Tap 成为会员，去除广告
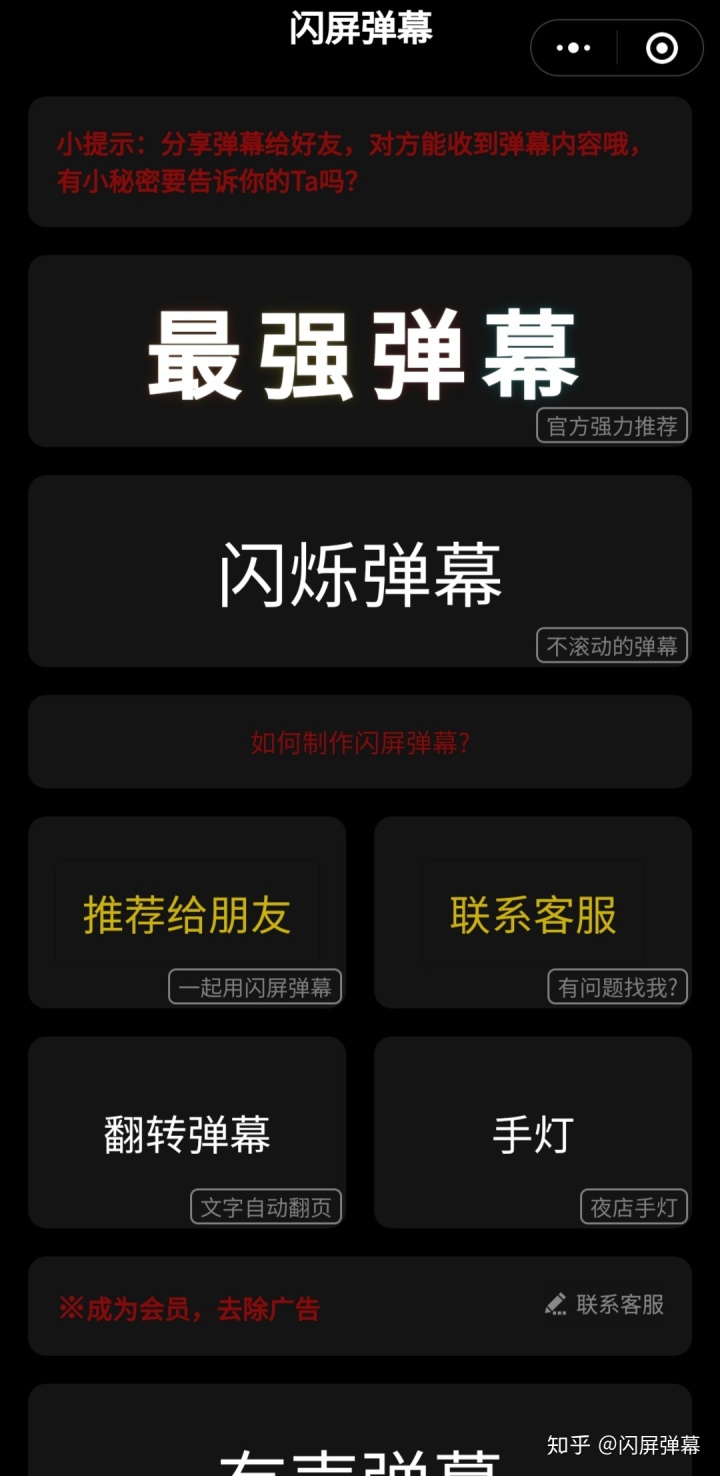Image resolution: width=720 pixels, height=1476 pixels. coord(189,1308)
